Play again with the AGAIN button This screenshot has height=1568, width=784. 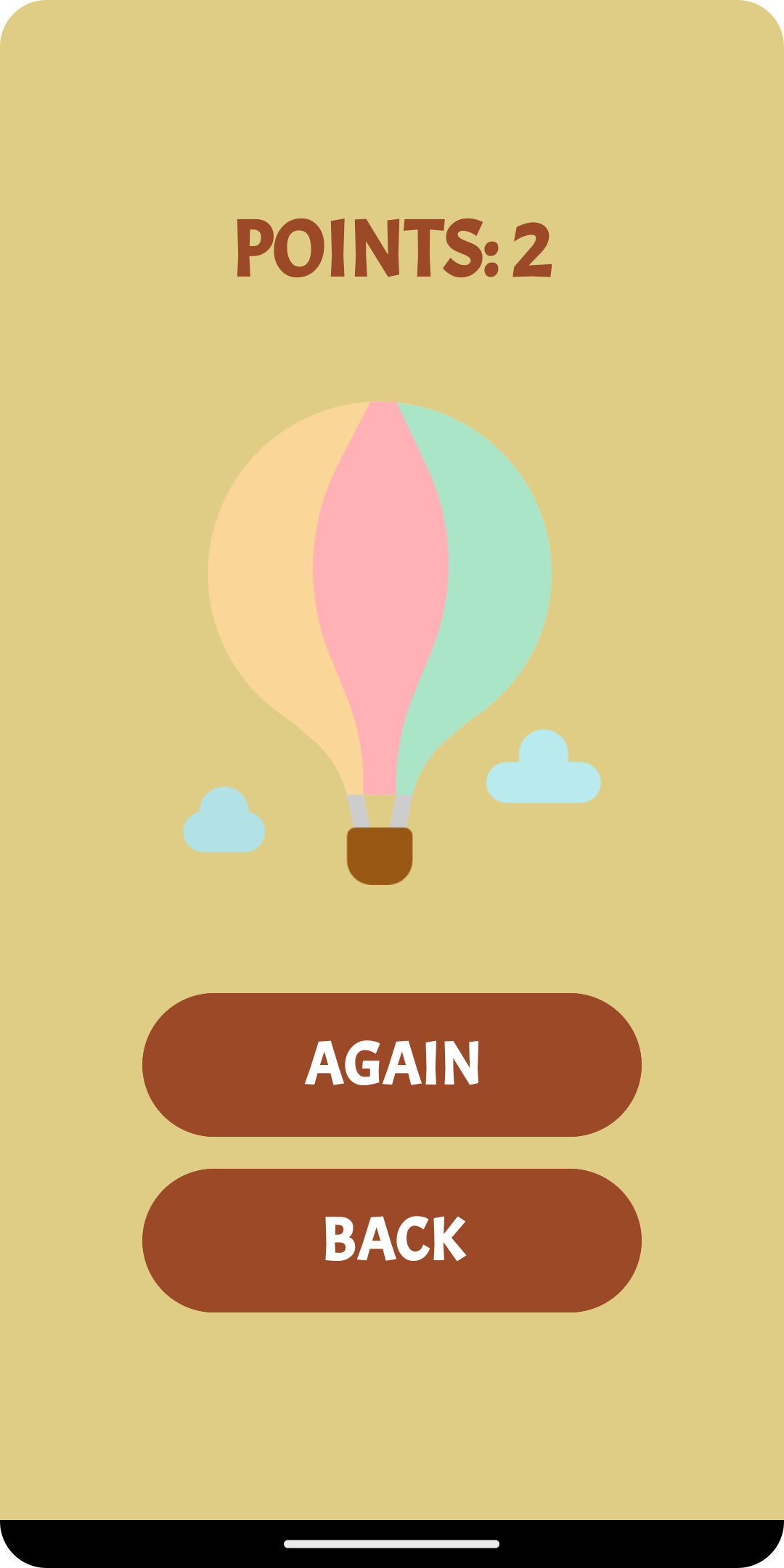[x=392, y=1064]
